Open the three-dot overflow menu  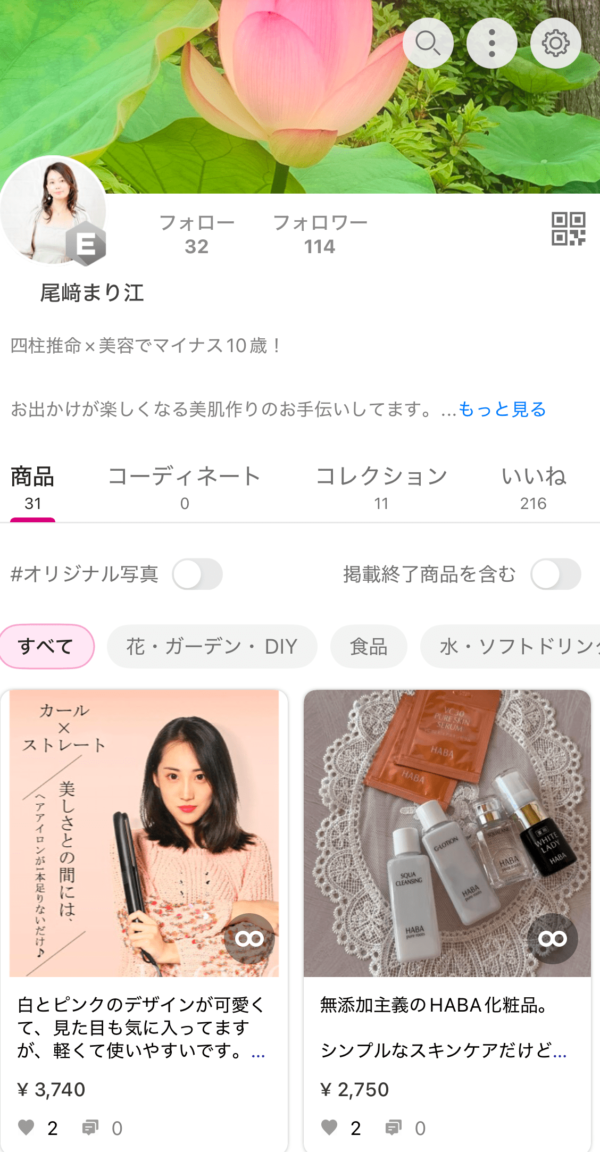(x=492, y=43)
